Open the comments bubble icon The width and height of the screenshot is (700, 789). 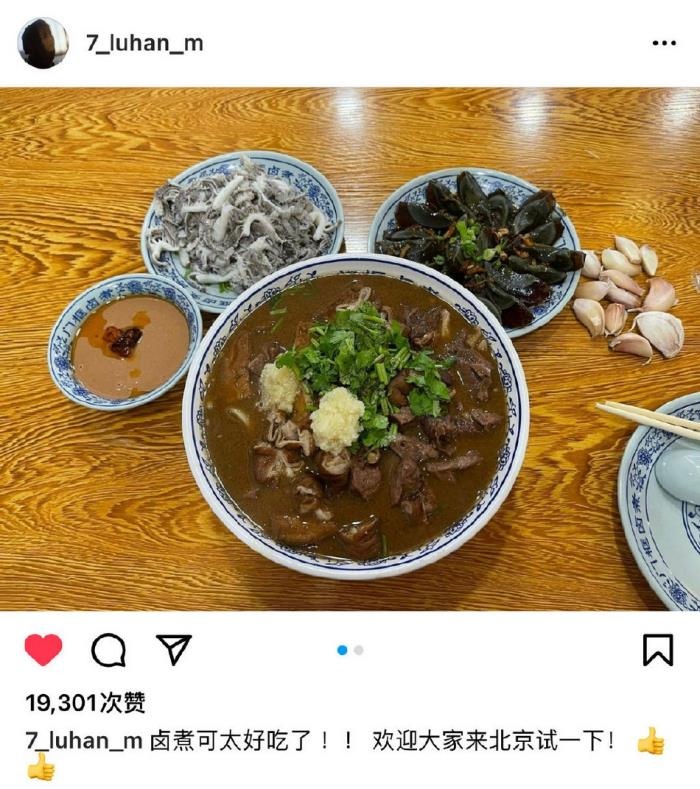[x=108, y=650]
